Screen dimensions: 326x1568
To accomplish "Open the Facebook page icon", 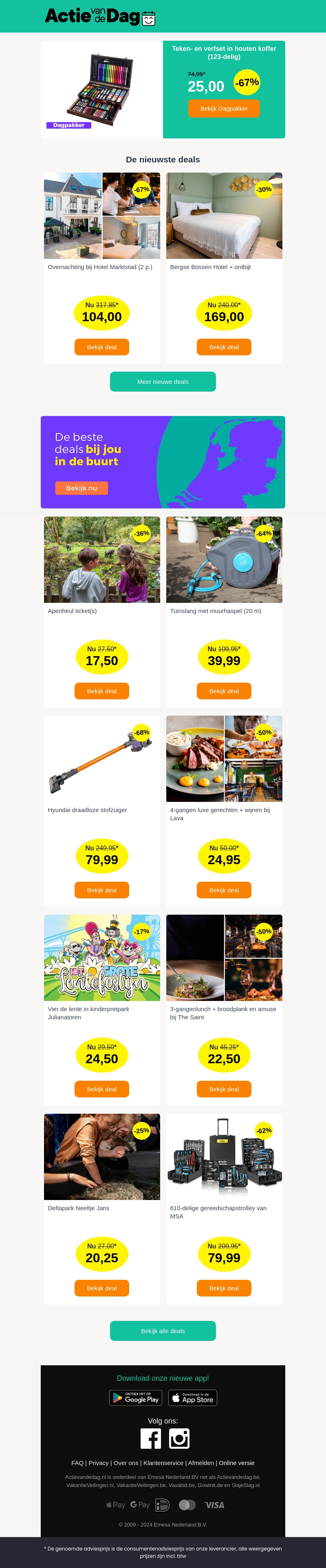I will (150, 1438).
